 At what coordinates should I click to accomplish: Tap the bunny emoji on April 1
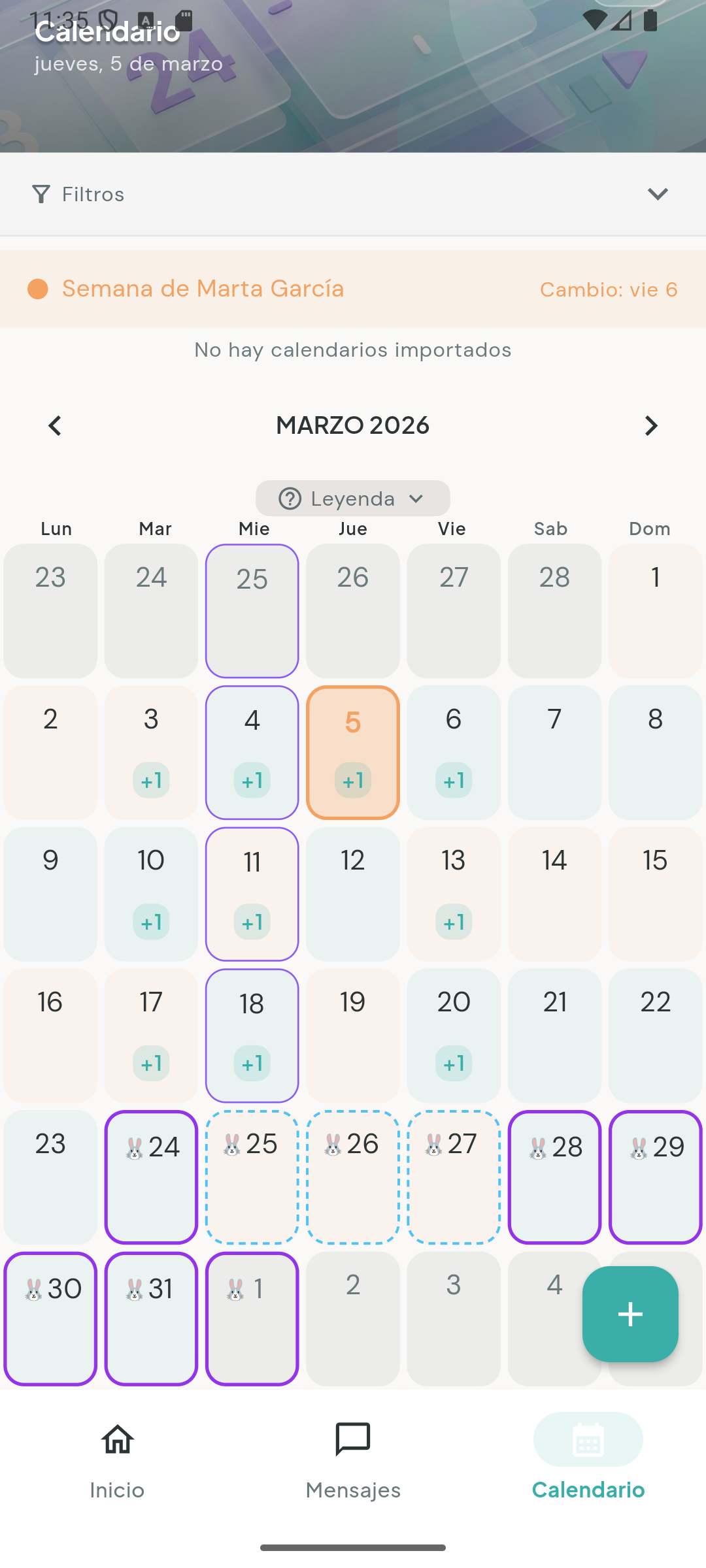pyautogui.click(x=235, y=1287)
